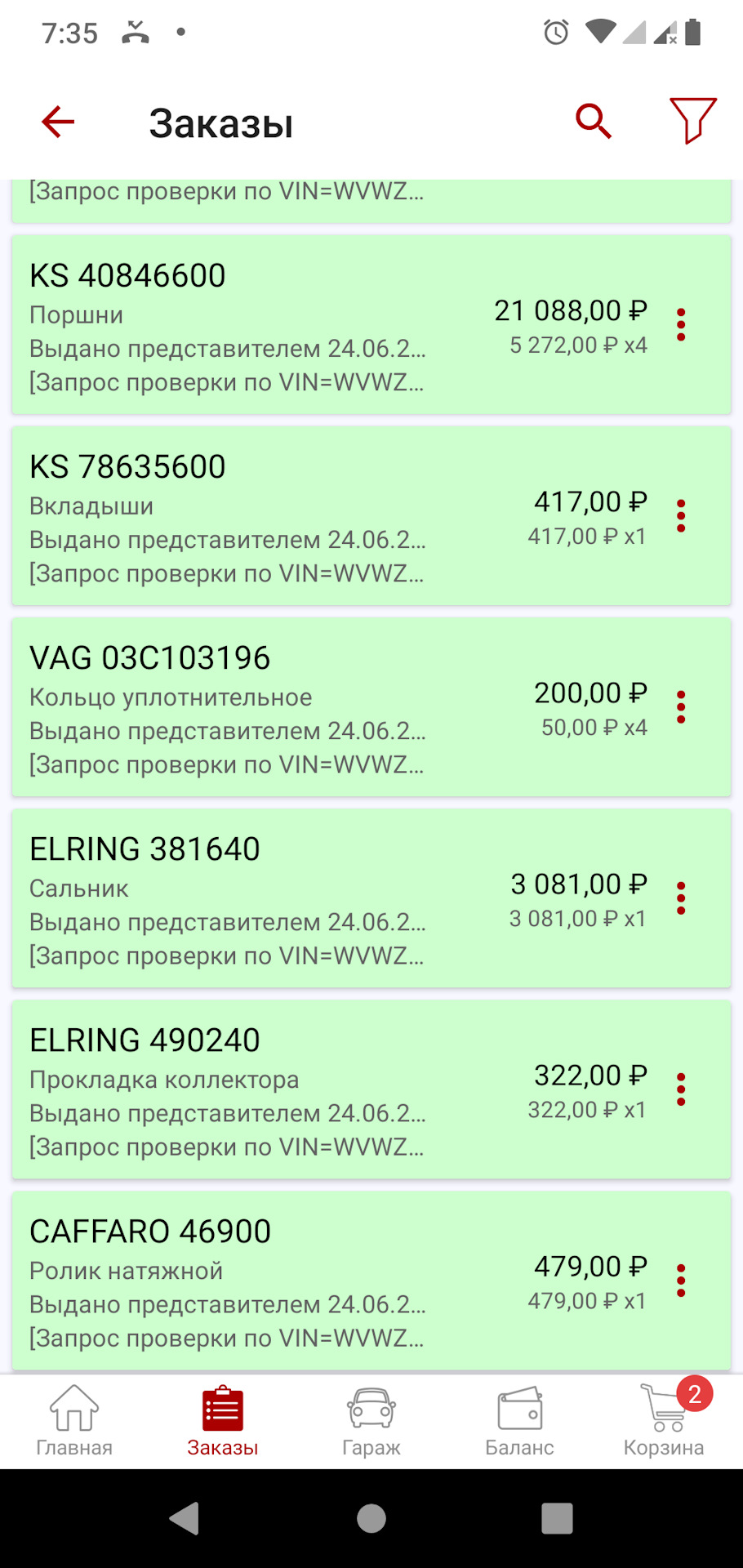This screenshot has width=743, height=1568.
Task: Open the search icon in Заказы header
Action: point(593,121)
